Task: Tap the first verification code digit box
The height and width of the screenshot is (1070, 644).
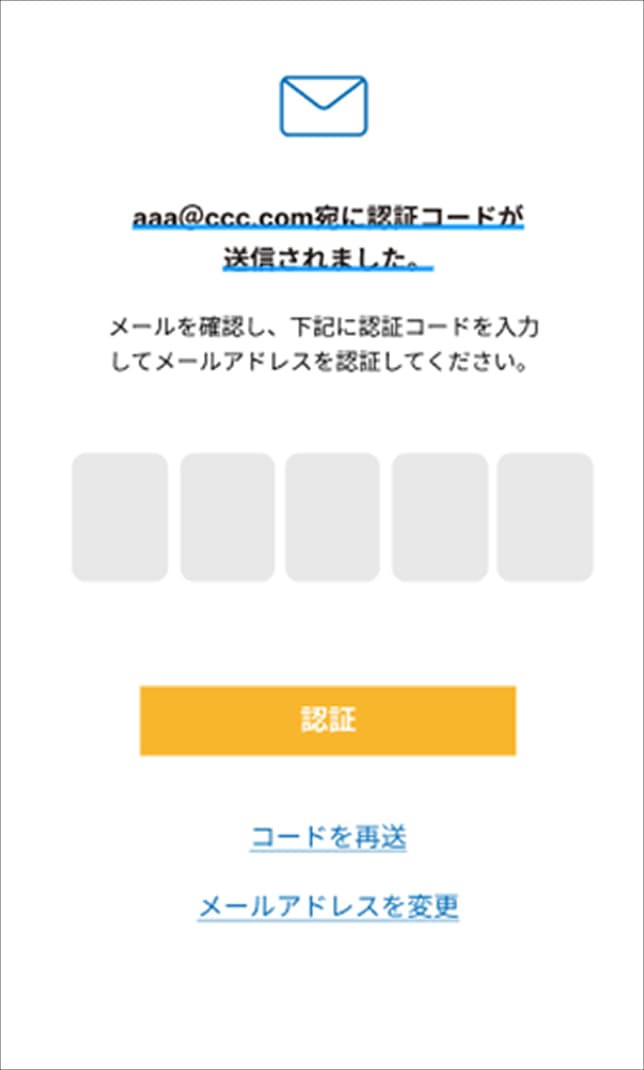Action: click(x=120, y=517)
